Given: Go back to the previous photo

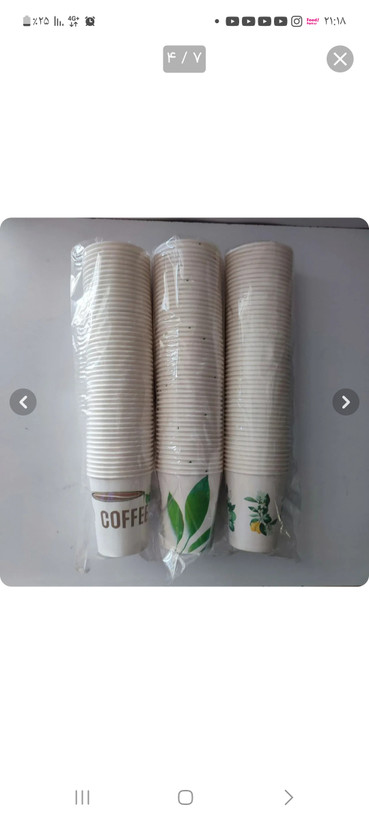Looking at the screenshot, I should click(x=23, y=402).
